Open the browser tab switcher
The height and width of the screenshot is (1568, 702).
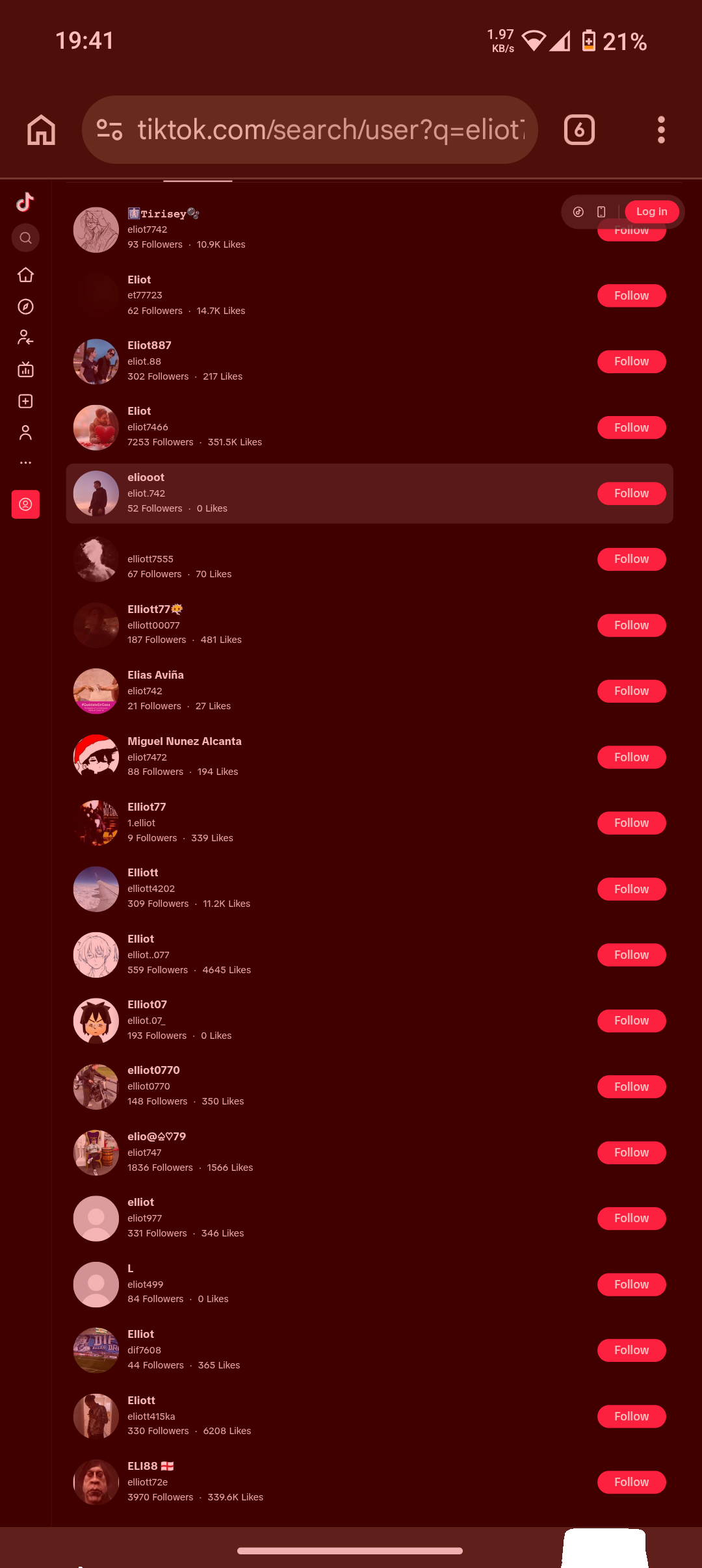coord(579,129)
